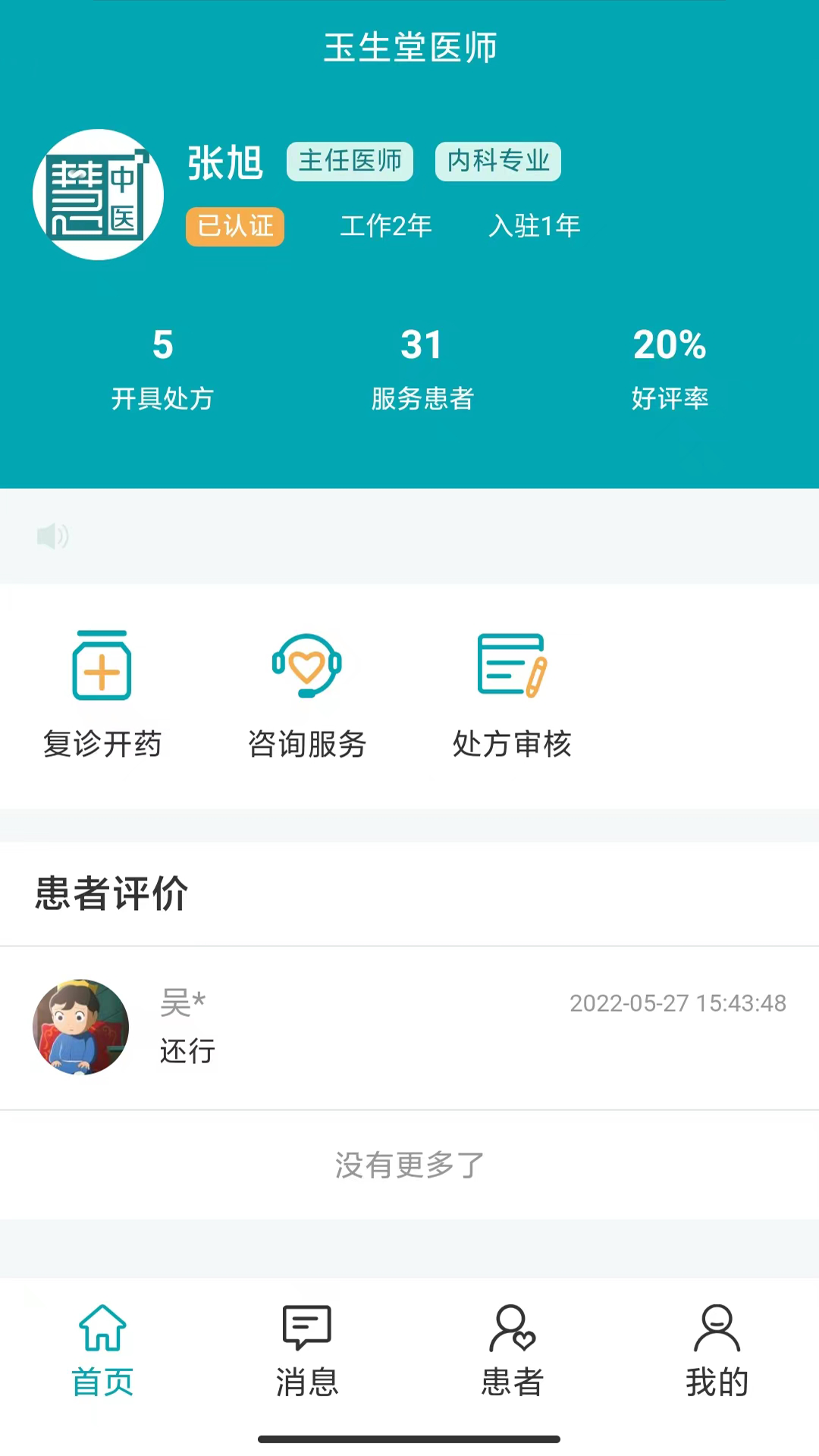Check the 好评率 20% rating indicator
Viewport: 819px width, 1456px height.
click(669, 368)
